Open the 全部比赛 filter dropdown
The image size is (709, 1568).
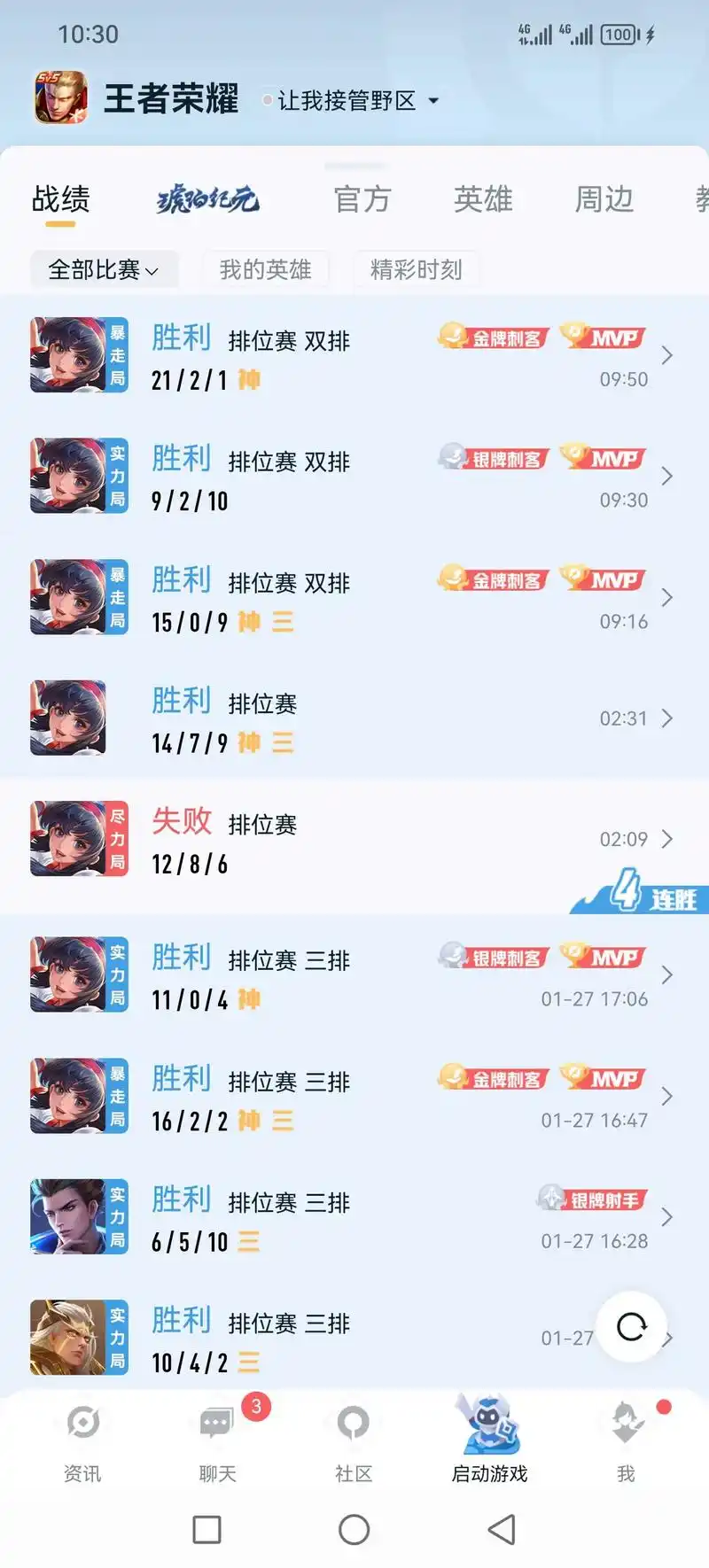(x=103, y=268)
